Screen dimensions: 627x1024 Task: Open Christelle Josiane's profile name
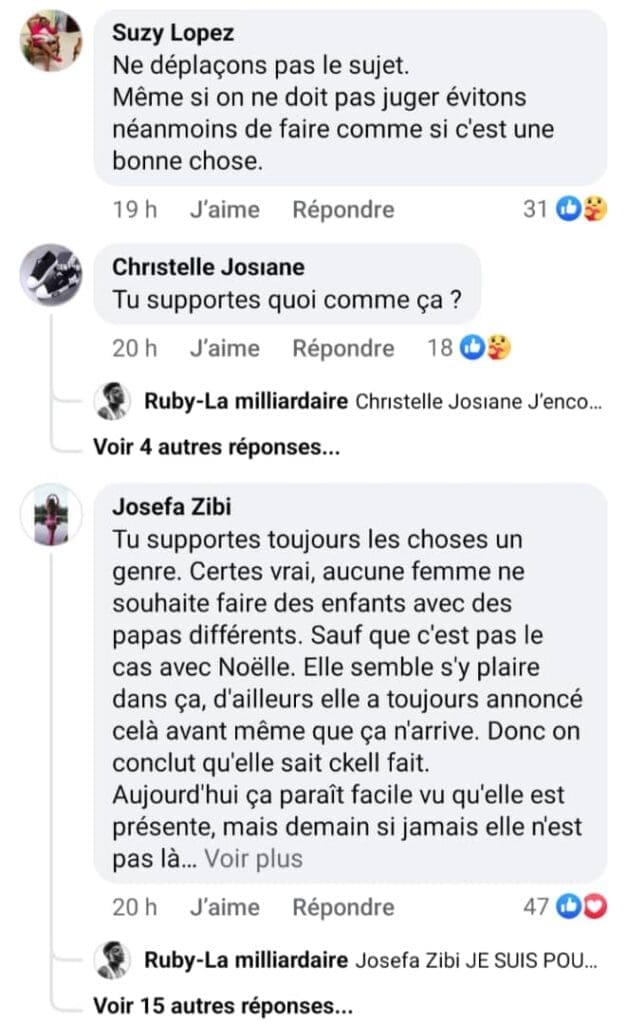click(208, 267)
